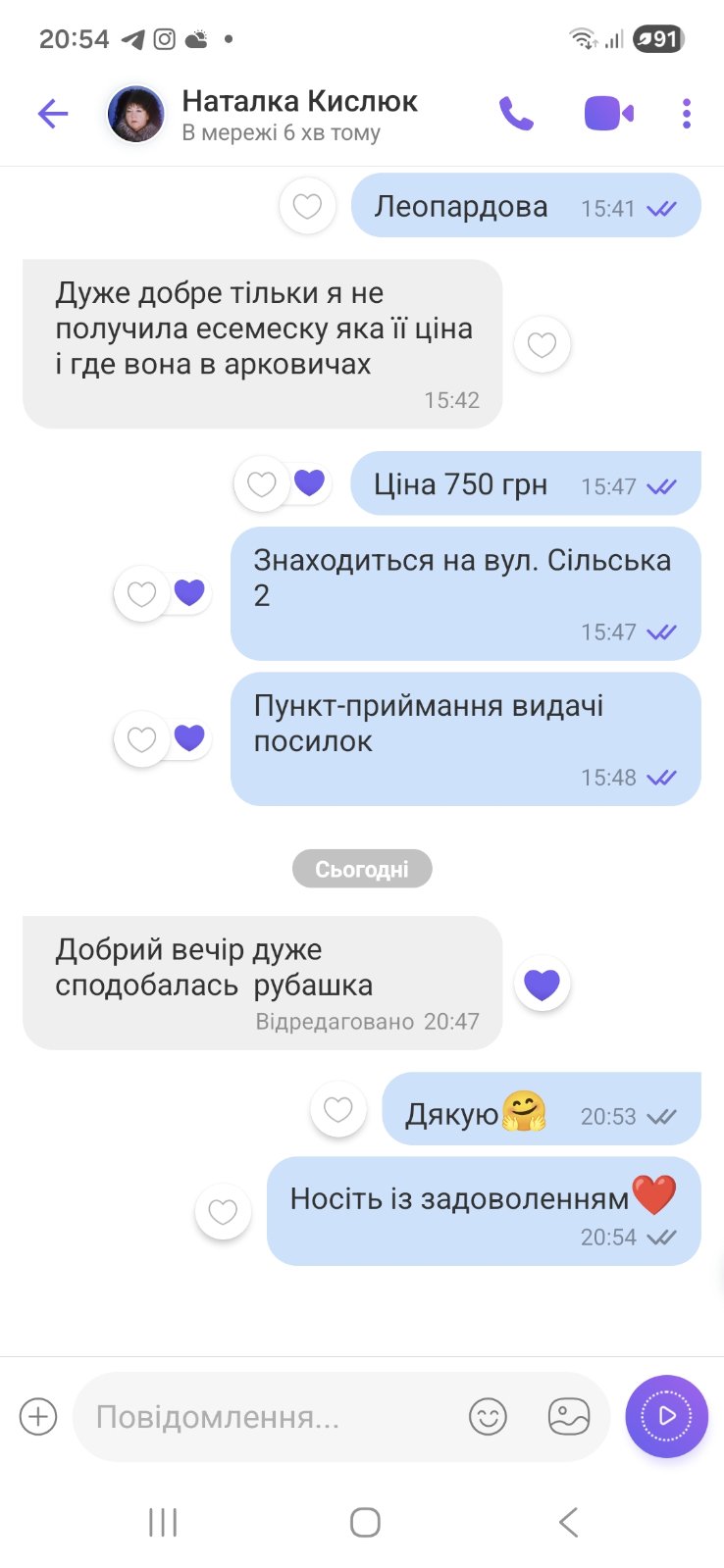
Task: Remove the like from the 'сподобалась рубашка' message
Action: (x=542, y=984)
